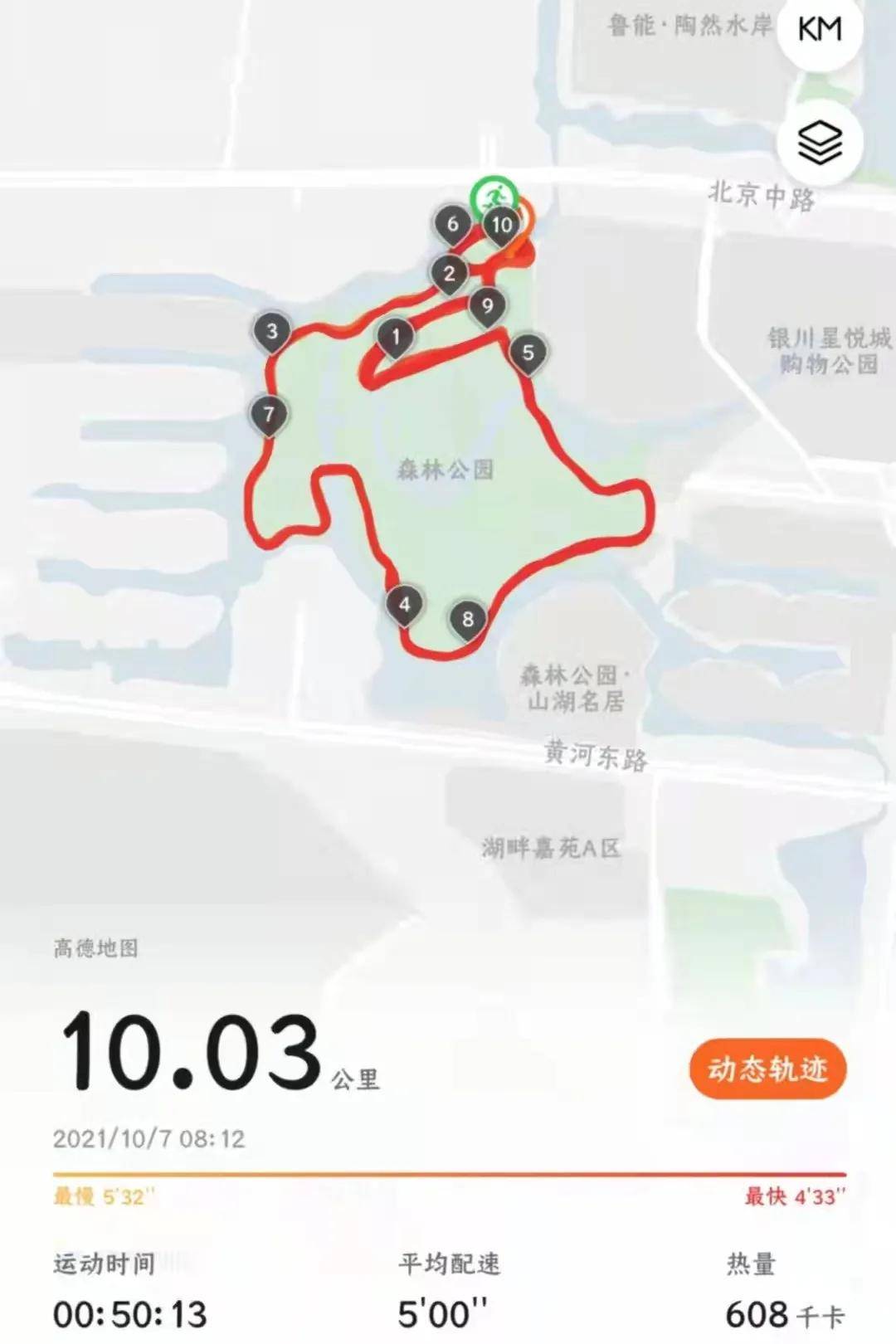Select kilometer marker 7 on the west side
896x1344 pixels.
pyautogui.click(x=269, y=412)
